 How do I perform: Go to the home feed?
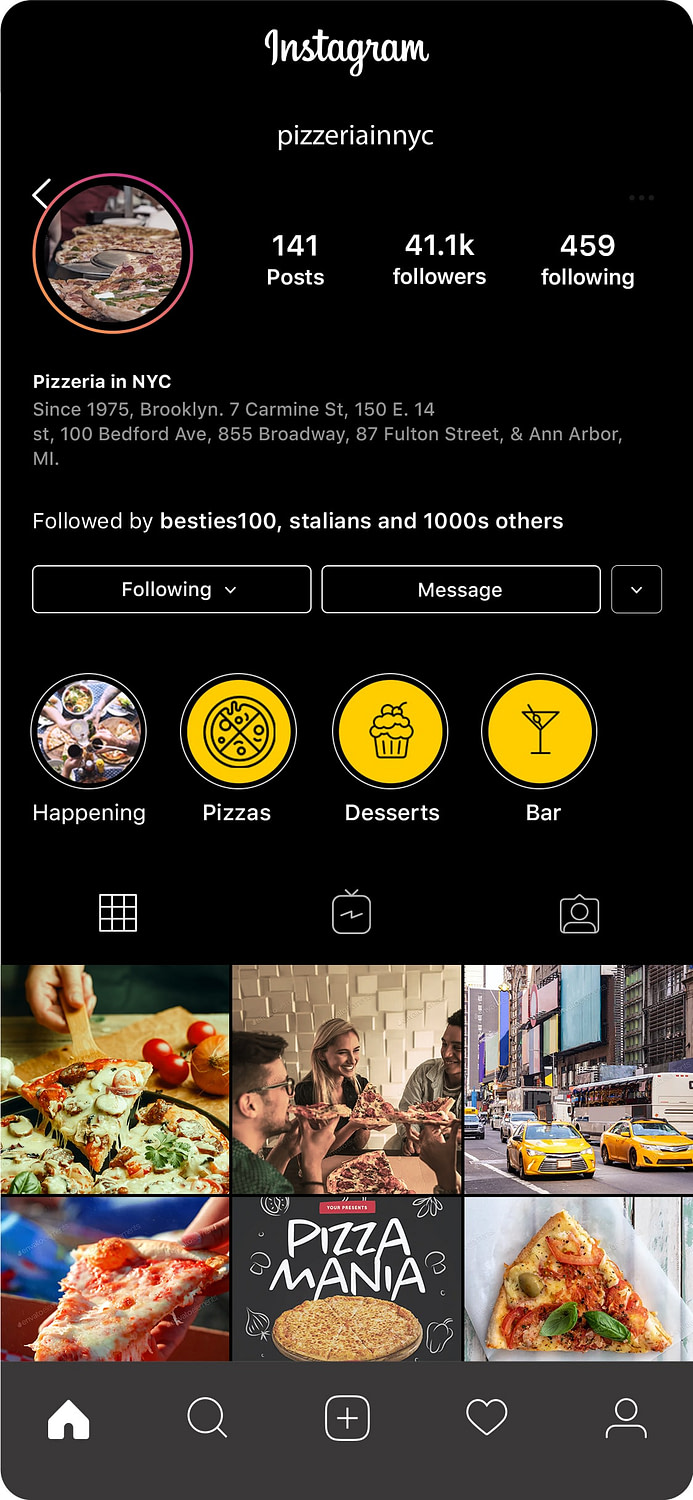coord(69,1418)
